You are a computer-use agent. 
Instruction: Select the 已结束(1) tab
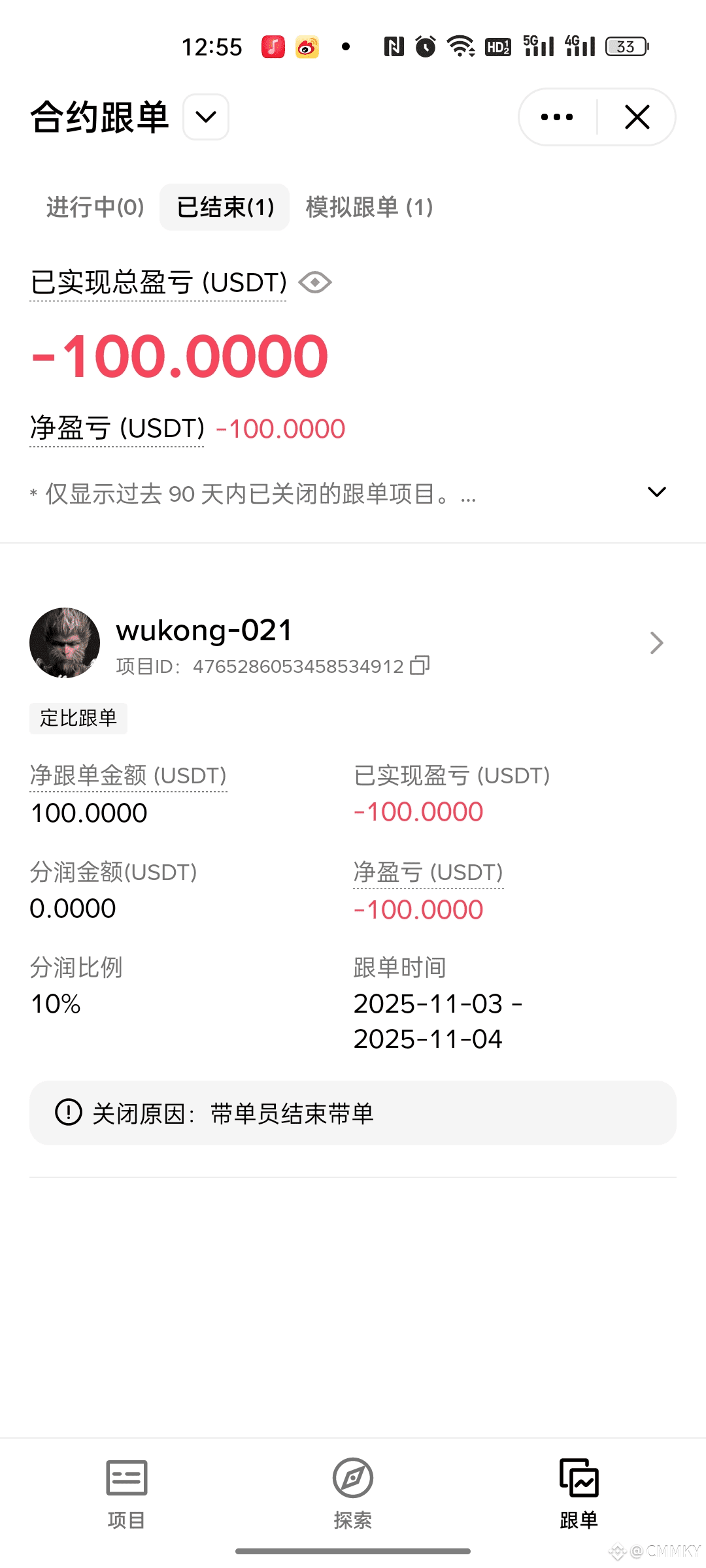[225, 207]
